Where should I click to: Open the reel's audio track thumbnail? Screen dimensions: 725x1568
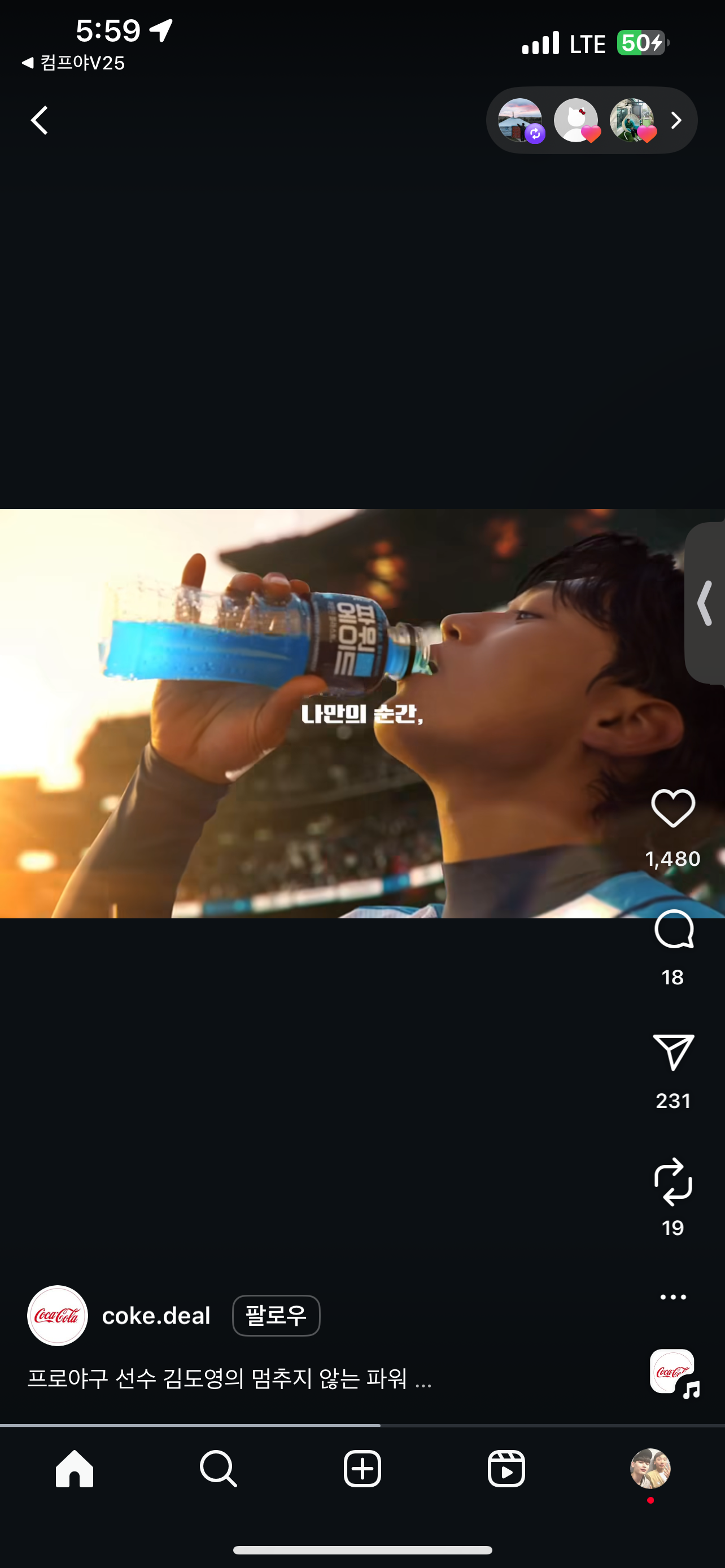click(674, 1373)
